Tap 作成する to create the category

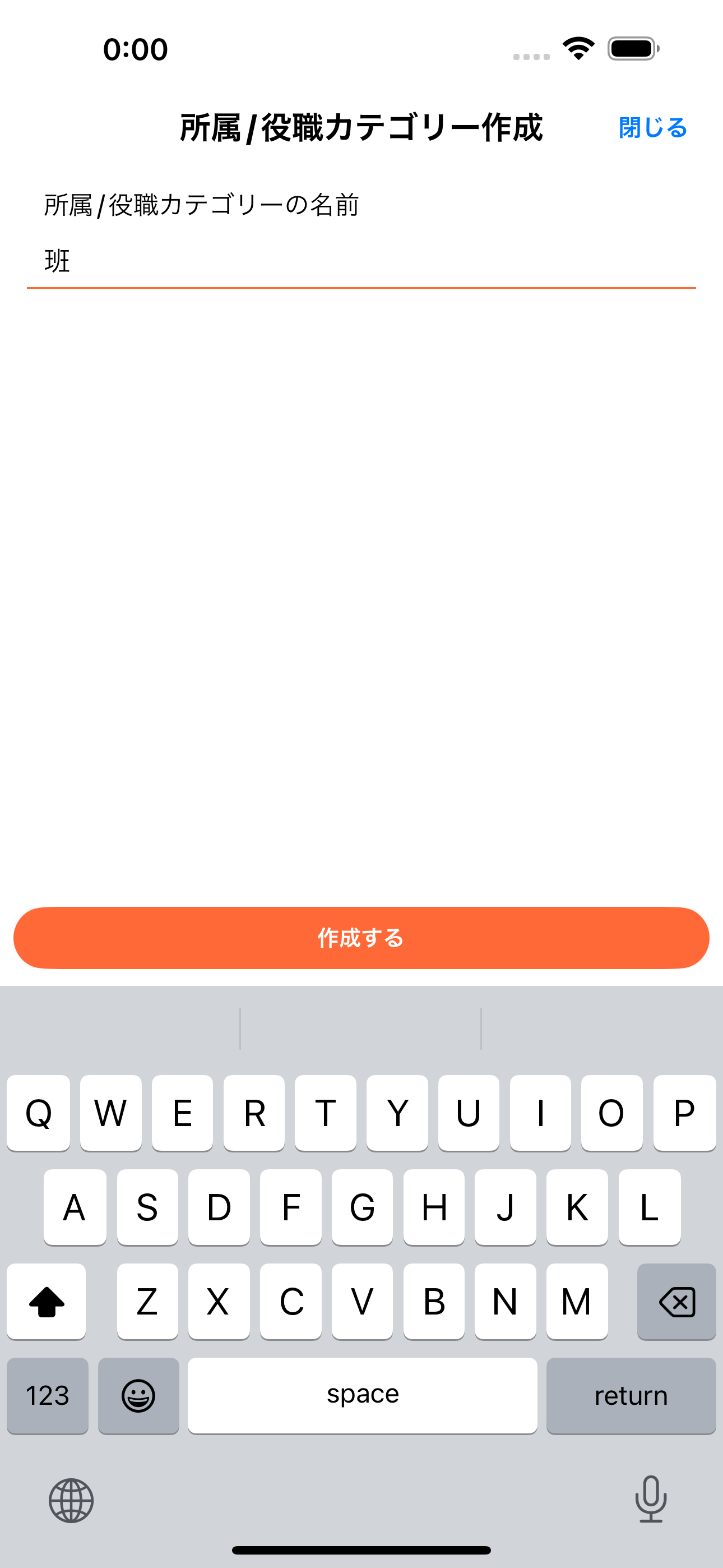361,938
